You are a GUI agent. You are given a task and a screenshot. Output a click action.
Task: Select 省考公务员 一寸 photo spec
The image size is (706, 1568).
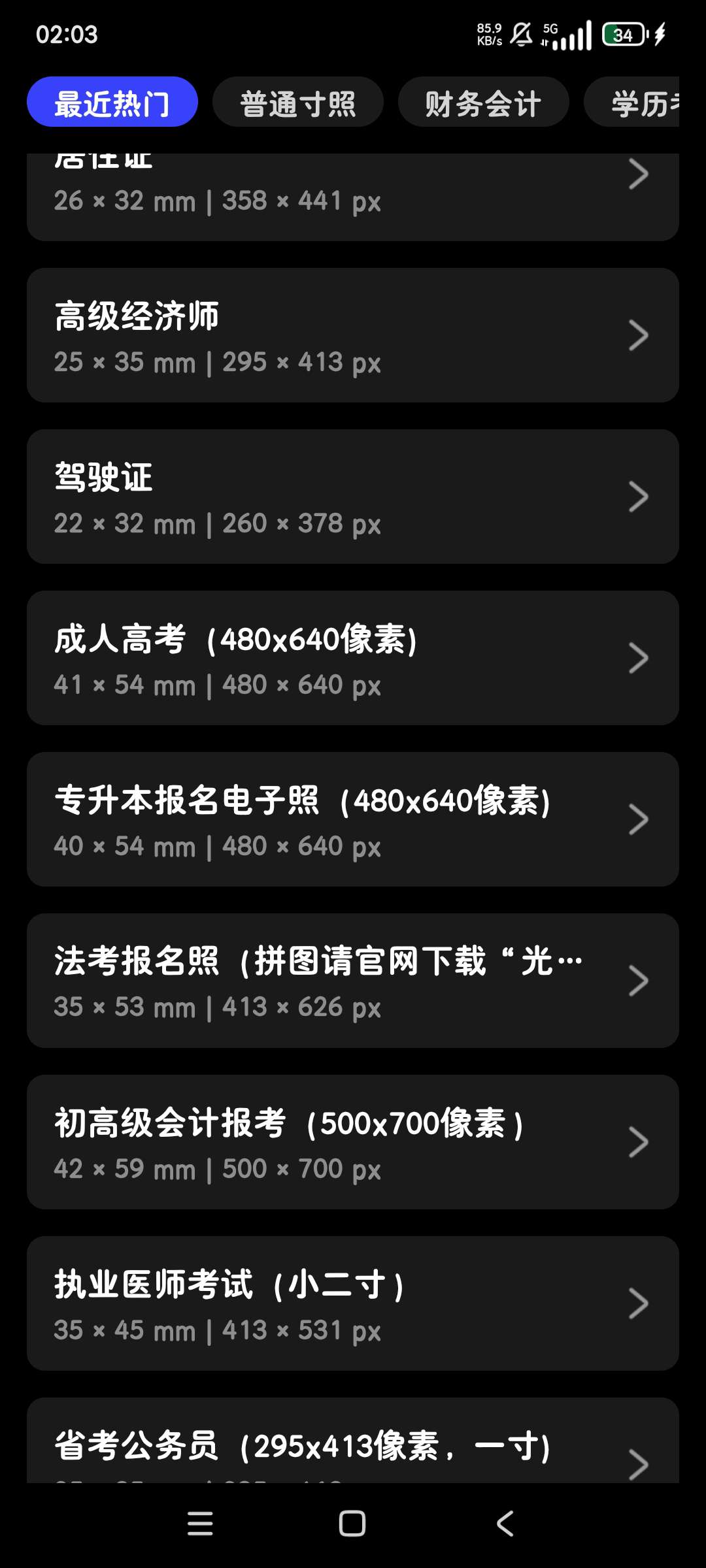click(x=352, y=1447)
